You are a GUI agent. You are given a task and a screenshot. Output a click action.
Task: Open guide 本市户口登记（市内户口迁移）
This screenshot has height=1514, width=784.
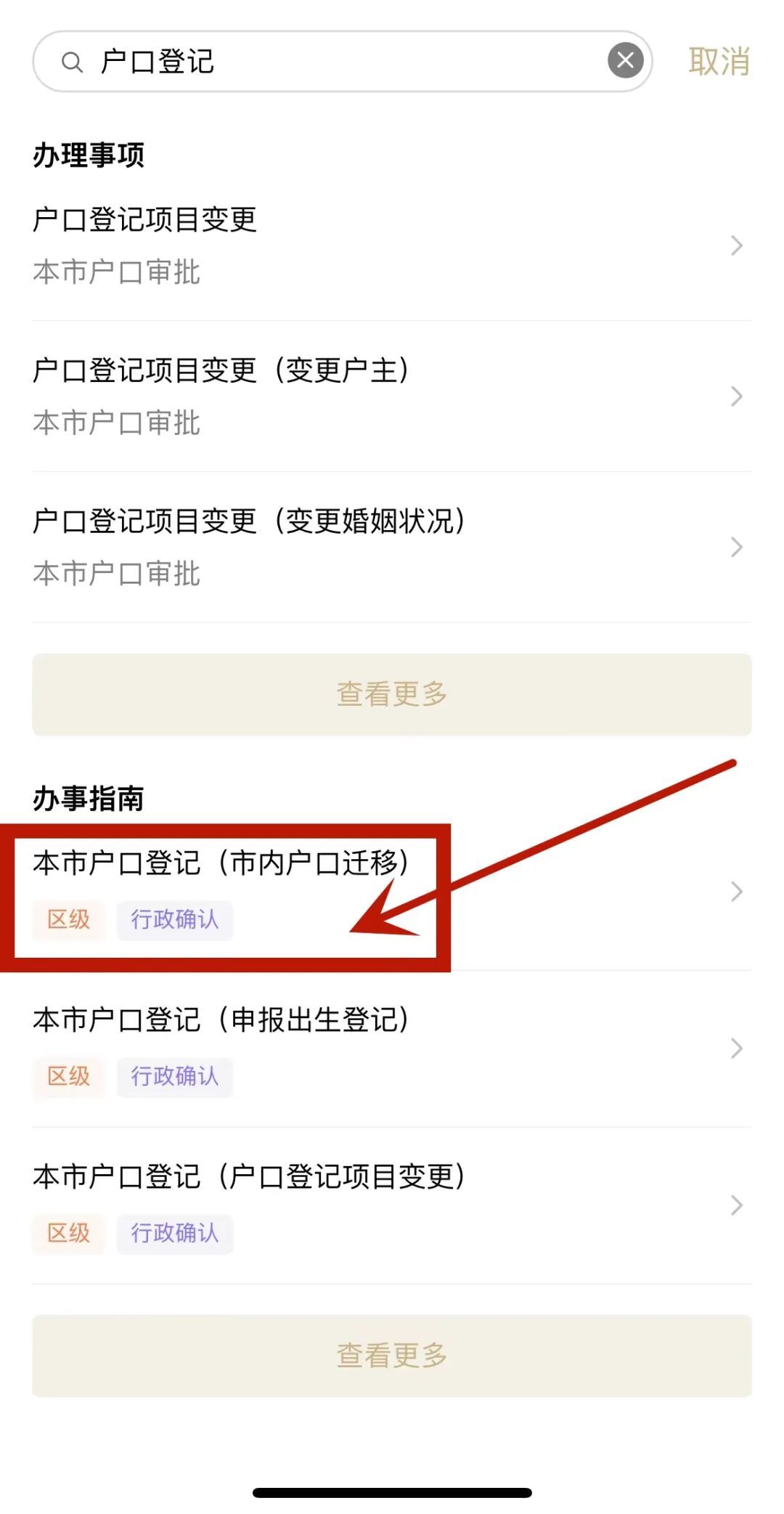click(391, 892)
